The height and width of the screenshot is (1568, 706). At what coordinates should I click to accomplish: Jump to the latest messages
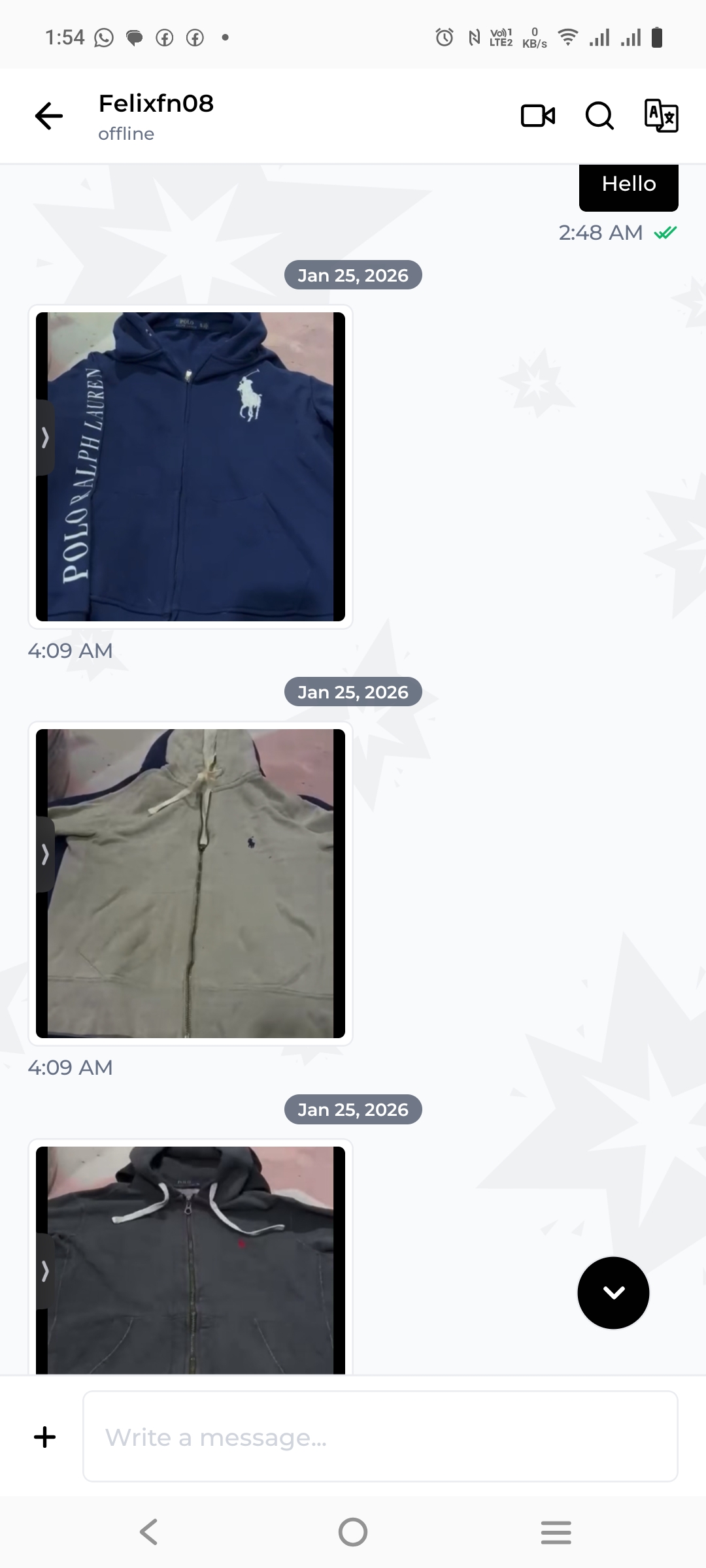pos(613,1292)
